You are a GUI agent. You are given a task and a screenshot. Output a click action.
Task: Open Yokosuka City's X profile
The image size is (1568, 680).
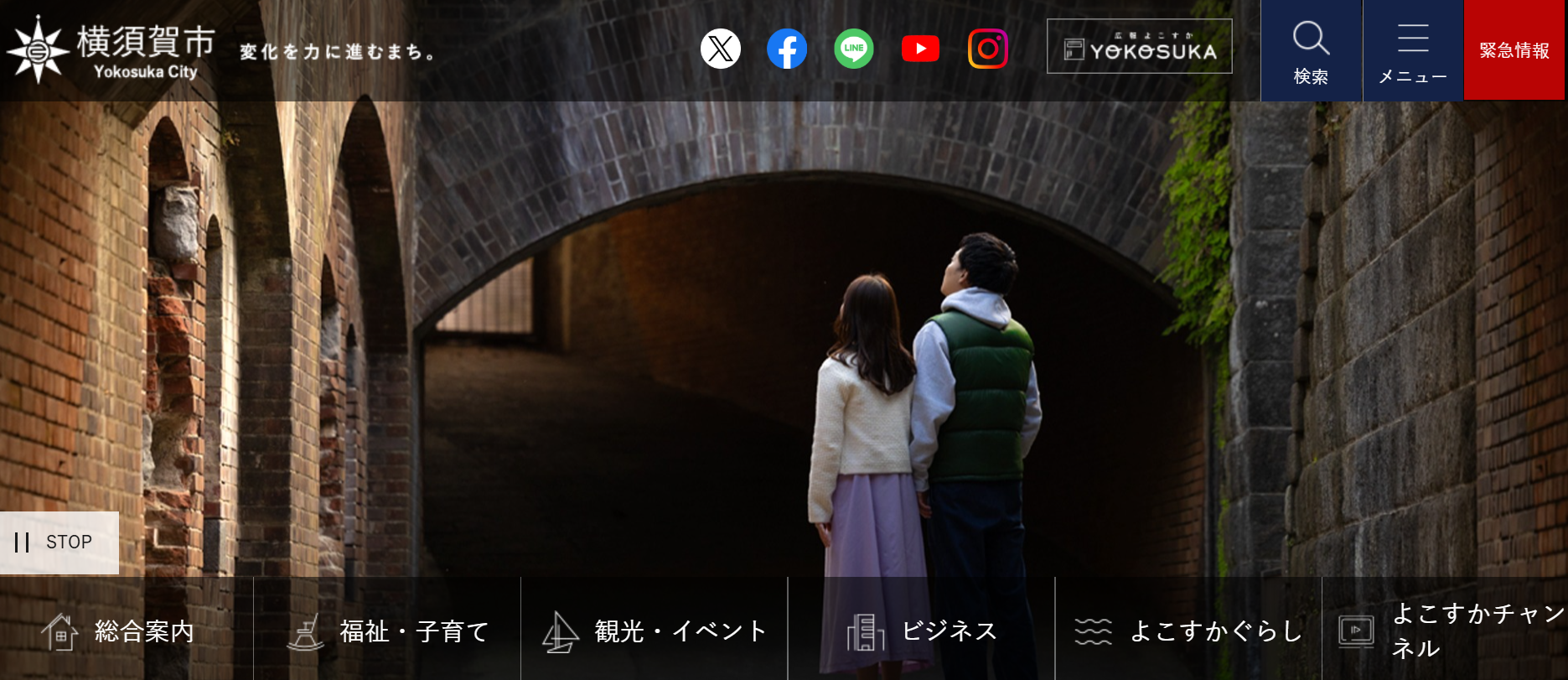point(720,49)
